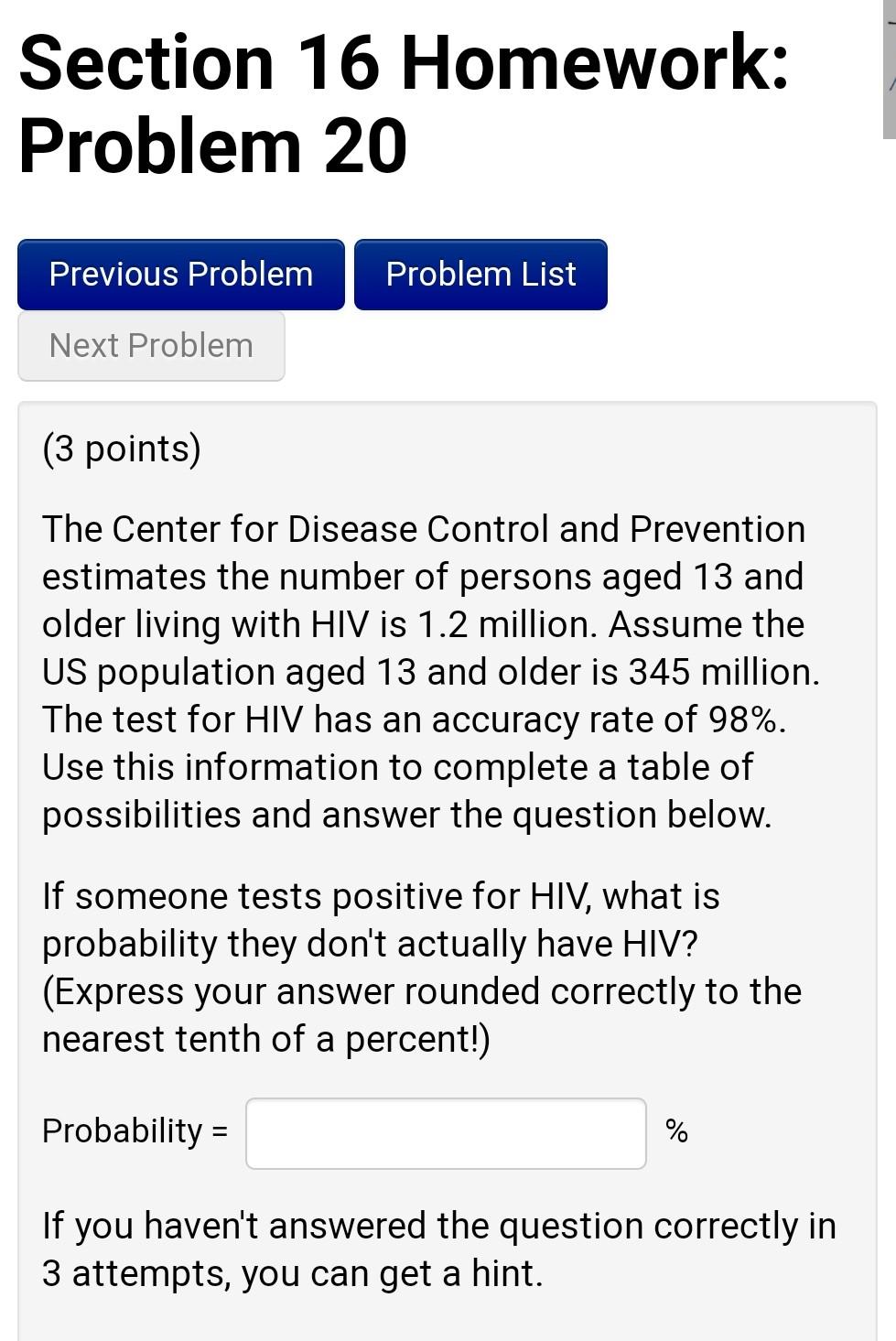This screenshot has width=896, height=1341.
Task: Open the "Problem List"
Action: tap(480, 273)
